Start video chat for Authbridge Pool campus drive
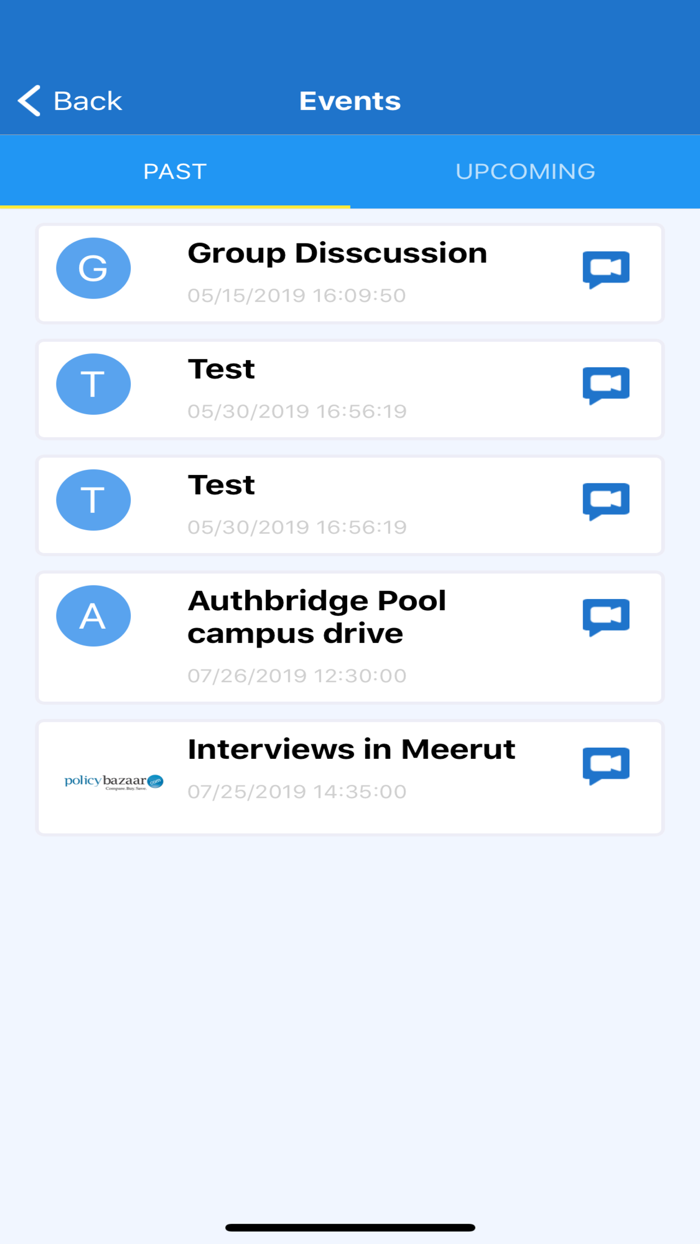This screenshot has height=1244, width=700. pyautogui.click(x=606, y=618)
